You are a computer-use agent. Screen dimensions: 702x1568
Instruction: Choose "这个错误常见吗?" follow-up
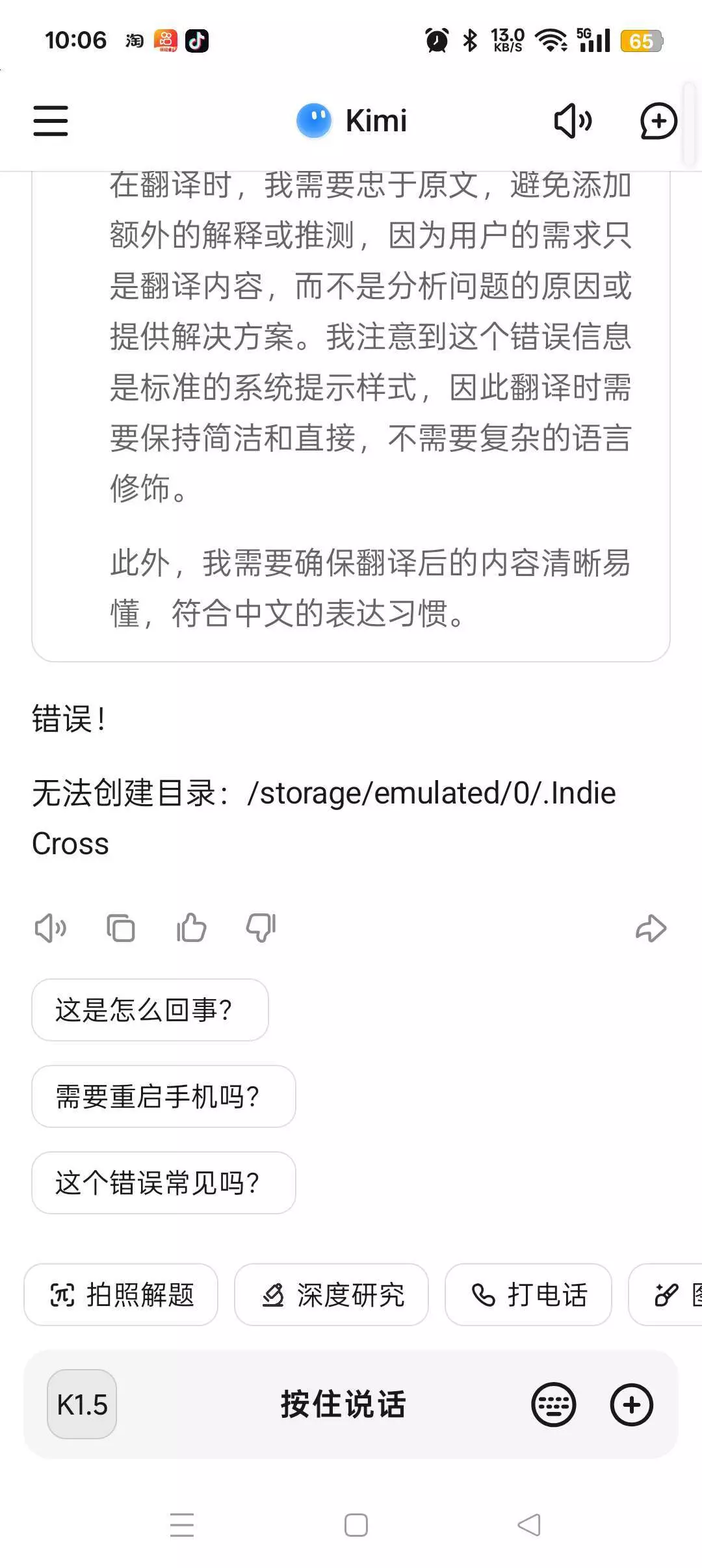point(163,1183)
